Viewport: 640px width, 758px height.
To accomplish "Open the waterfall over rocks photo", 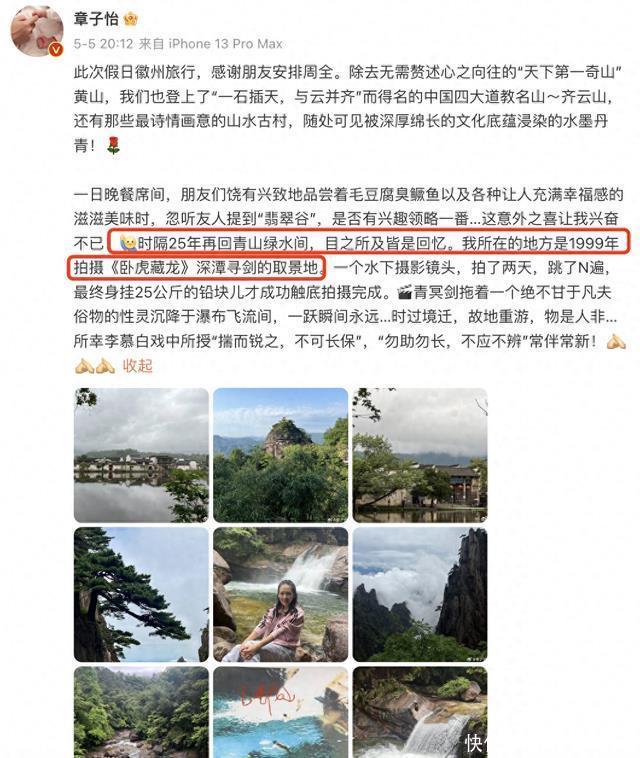I will [x=420, y=712].
